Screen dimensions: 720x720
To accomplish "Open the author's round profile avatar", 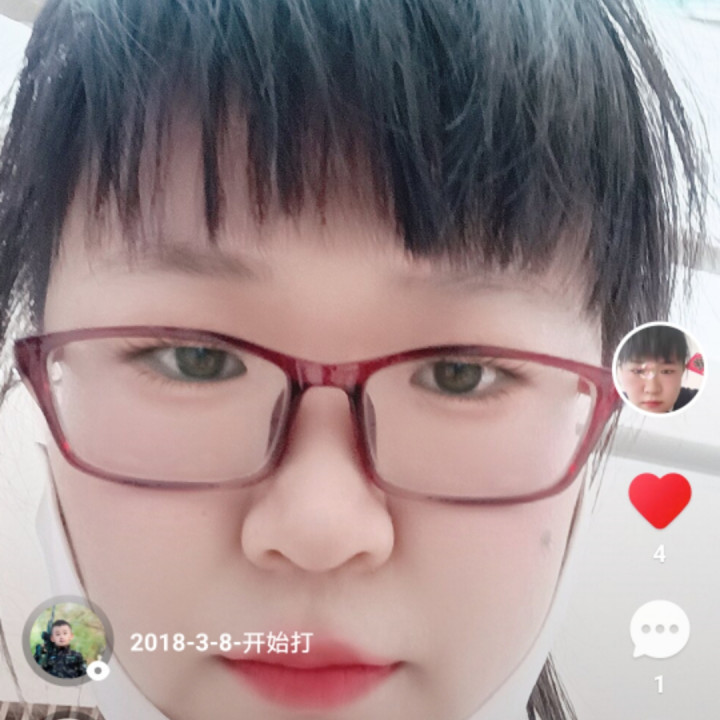I will click(658, 368).
